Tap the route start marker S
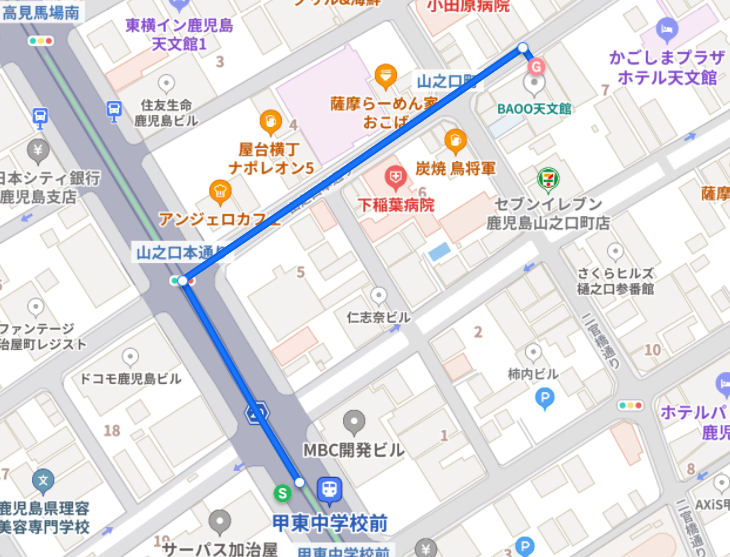Viewport: 730px width, 557px height. click(x=283, y=492)
